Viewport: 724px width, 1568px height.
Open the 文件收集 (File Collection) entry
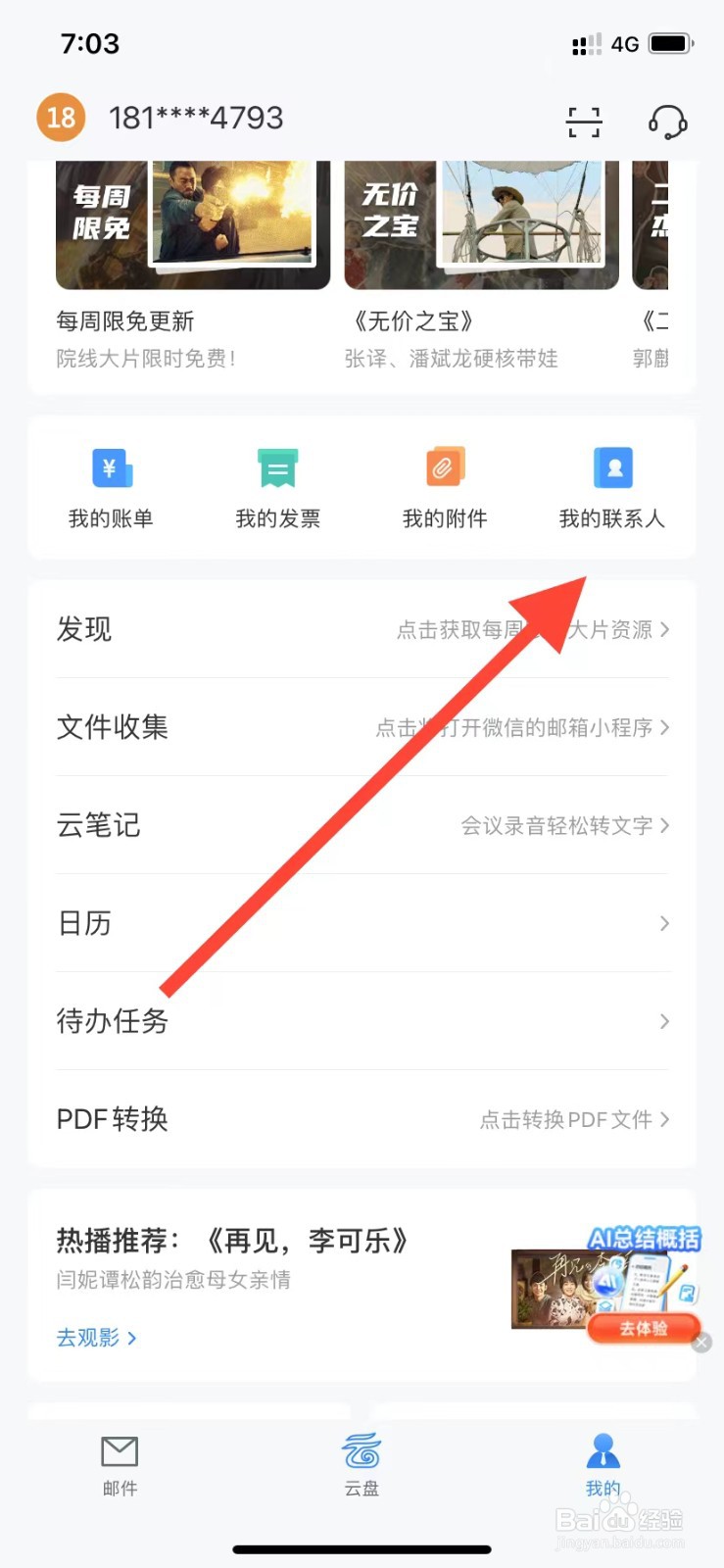click(x=362, y=726)
